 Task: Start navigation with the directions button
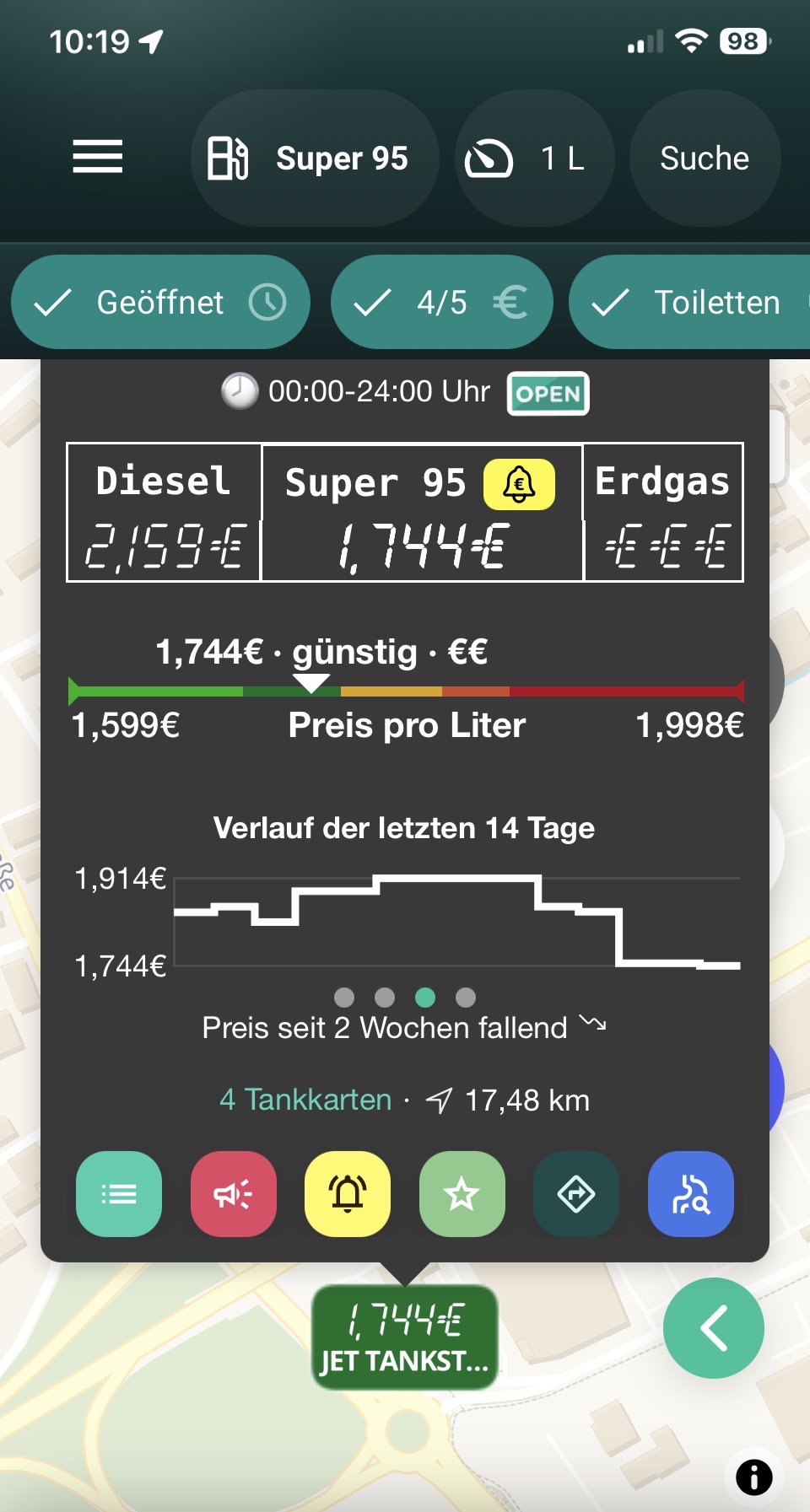coord(576,1194)
